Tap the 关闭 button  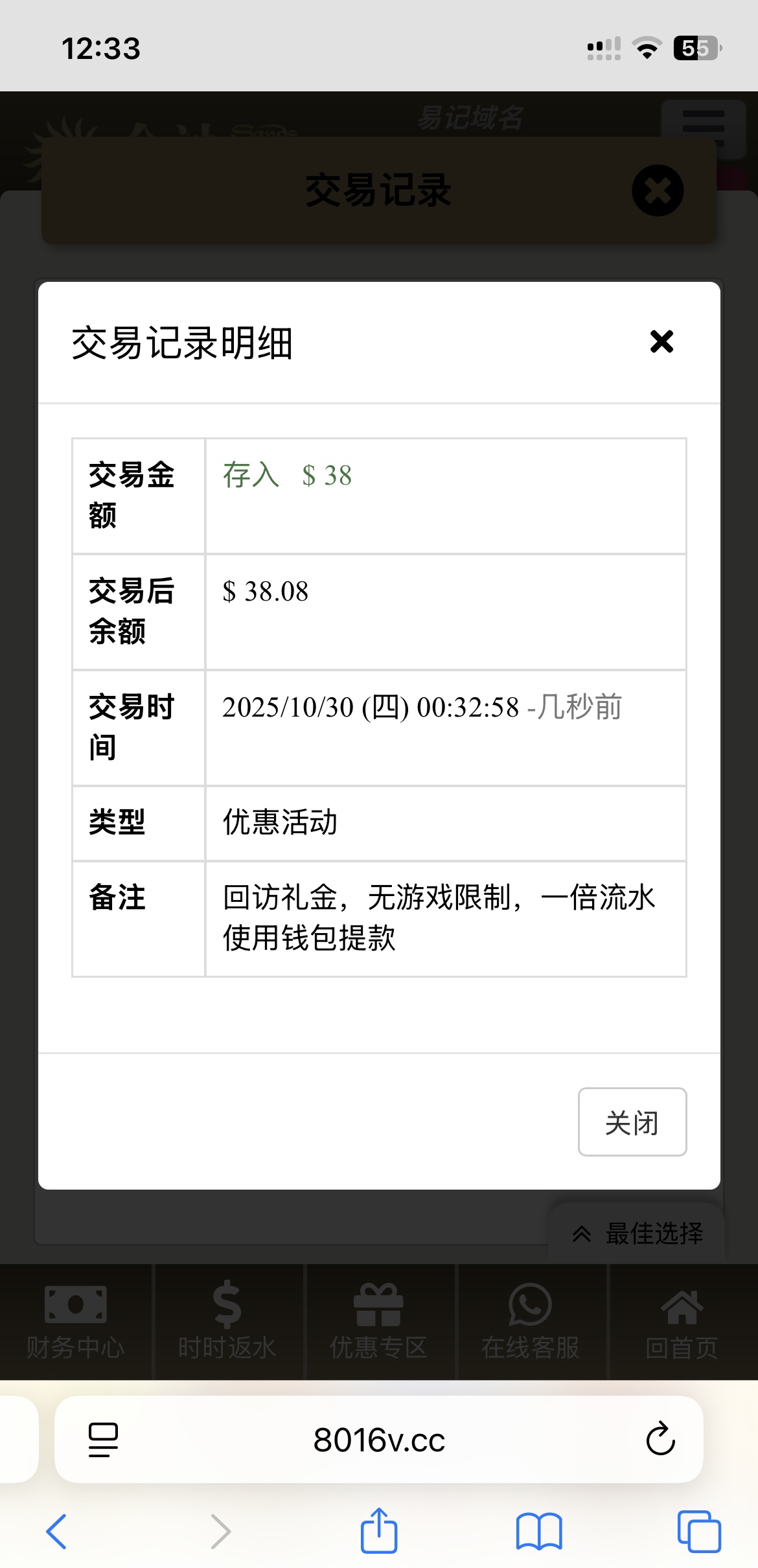(x=632, y=1122)
